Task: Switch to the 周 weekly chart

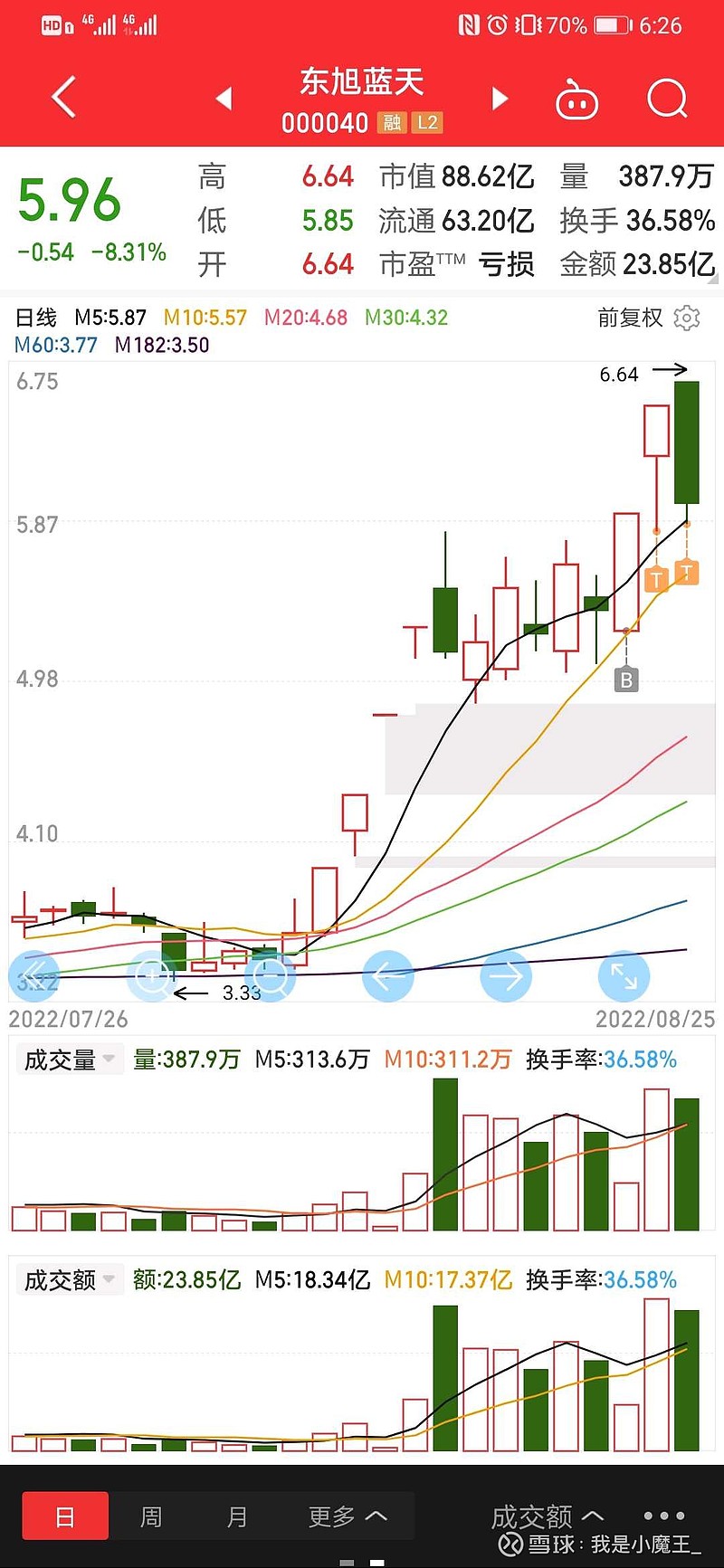Action: click(151, 1516)
